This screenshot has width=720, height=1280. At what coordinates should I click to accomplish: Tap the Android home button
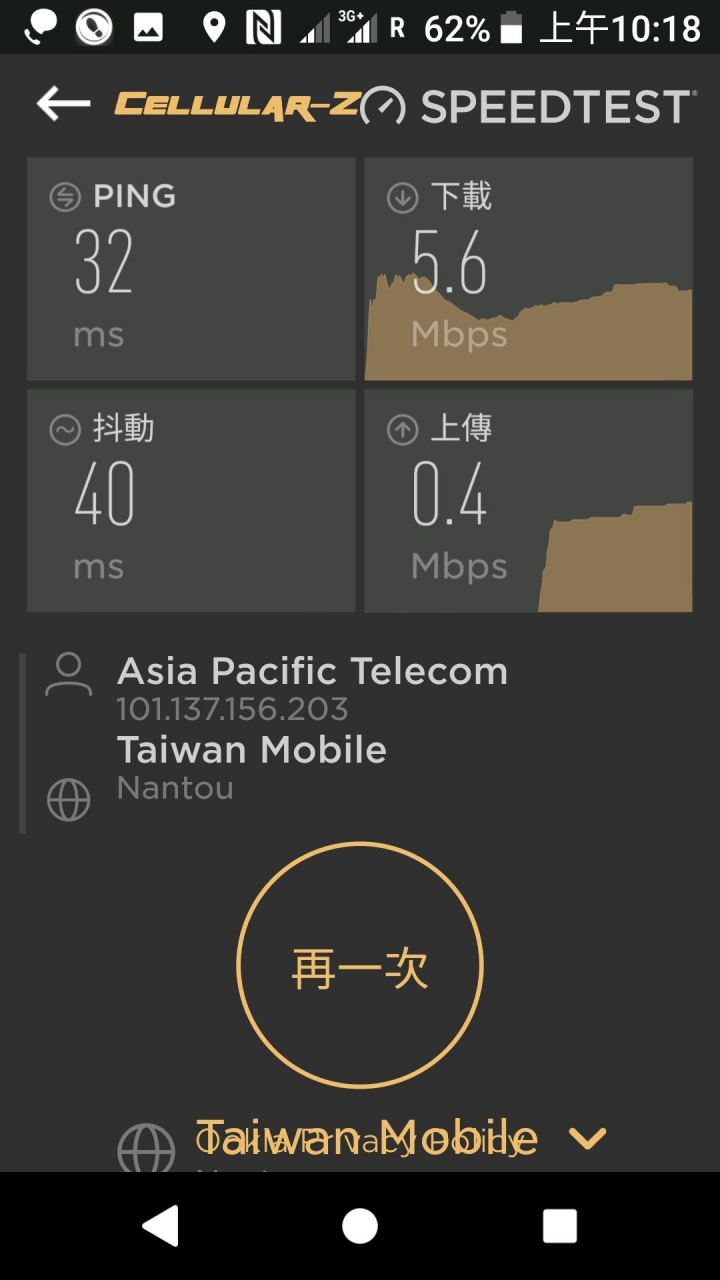click(360, 1226)
